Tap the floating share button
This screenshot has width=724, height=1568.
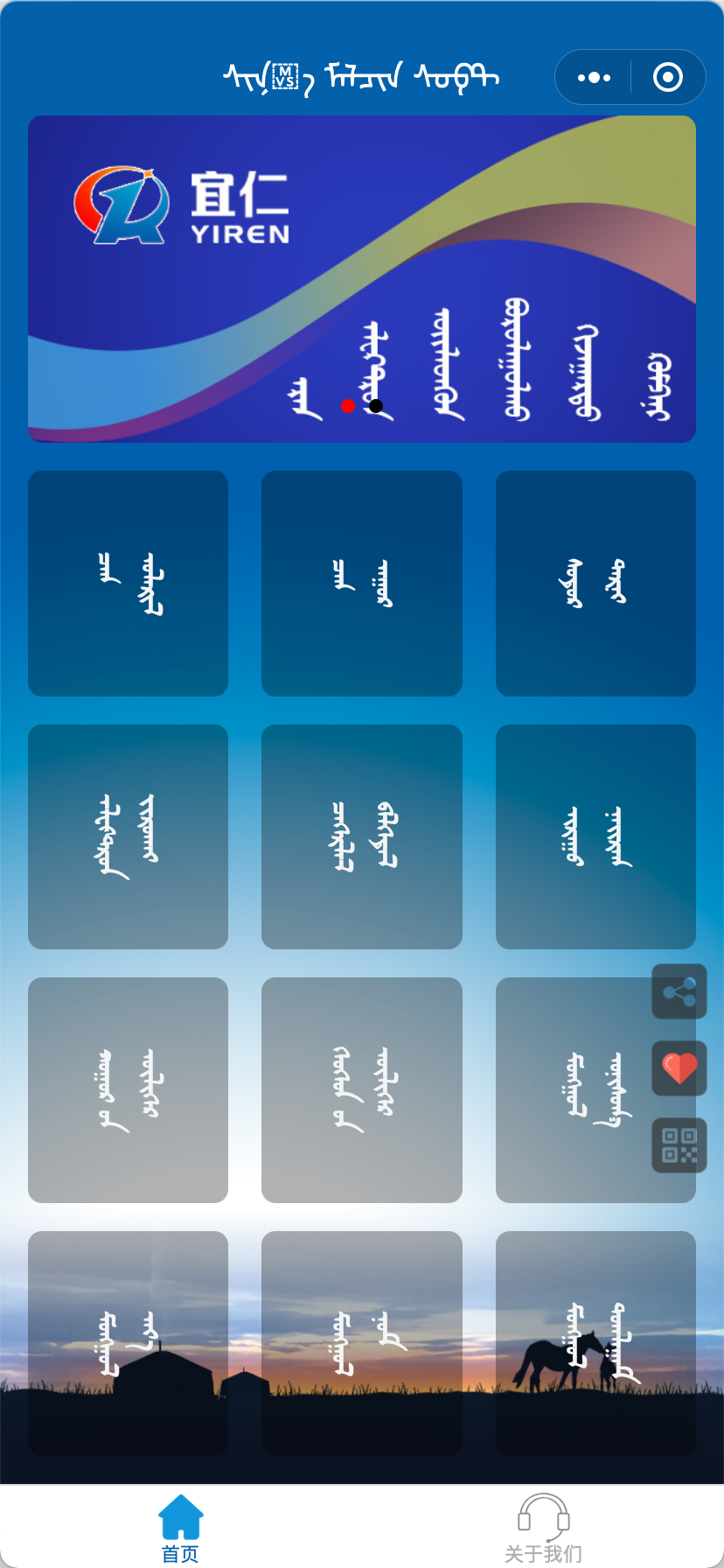pyautogui.click(x=679, y=991)
